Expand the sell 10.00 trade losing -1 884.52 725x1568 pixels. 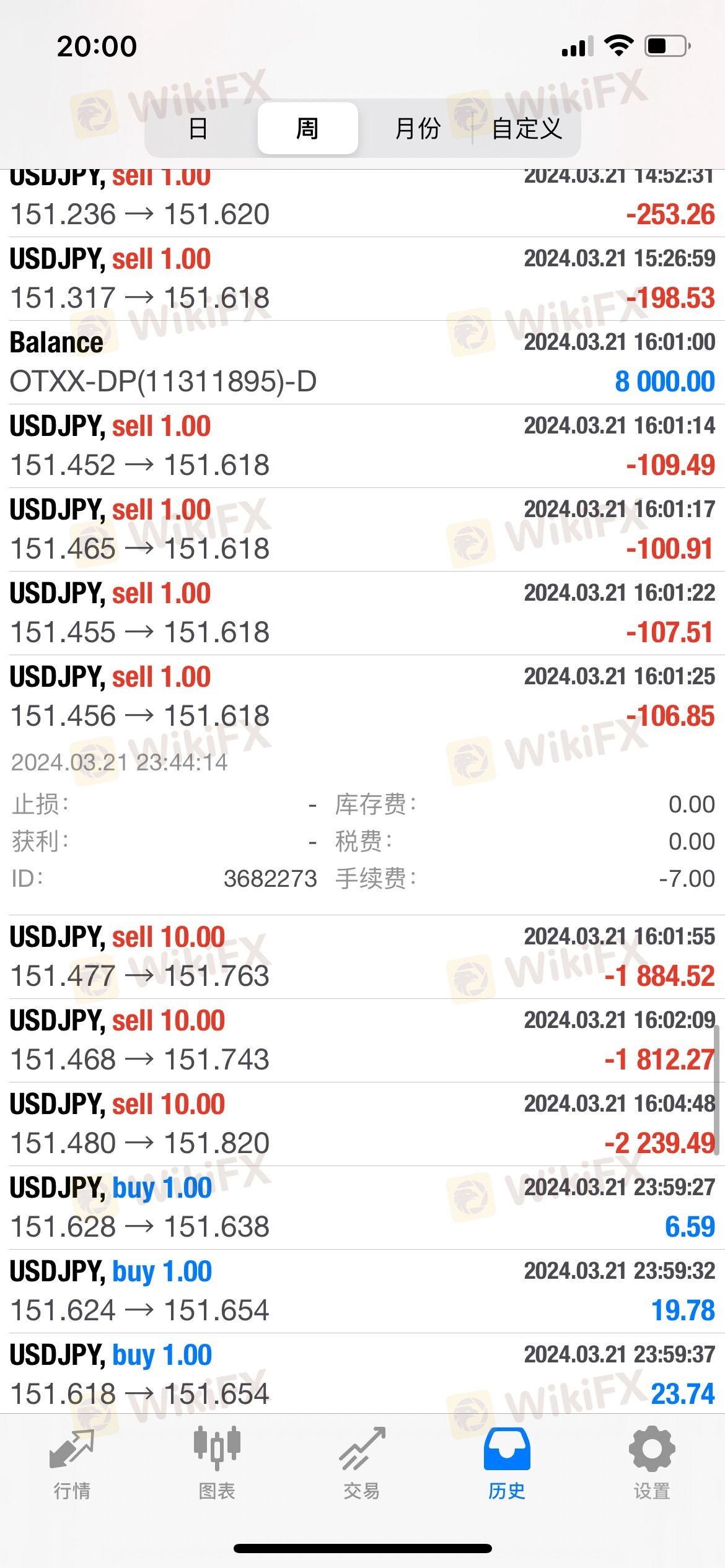coord(362,957)
